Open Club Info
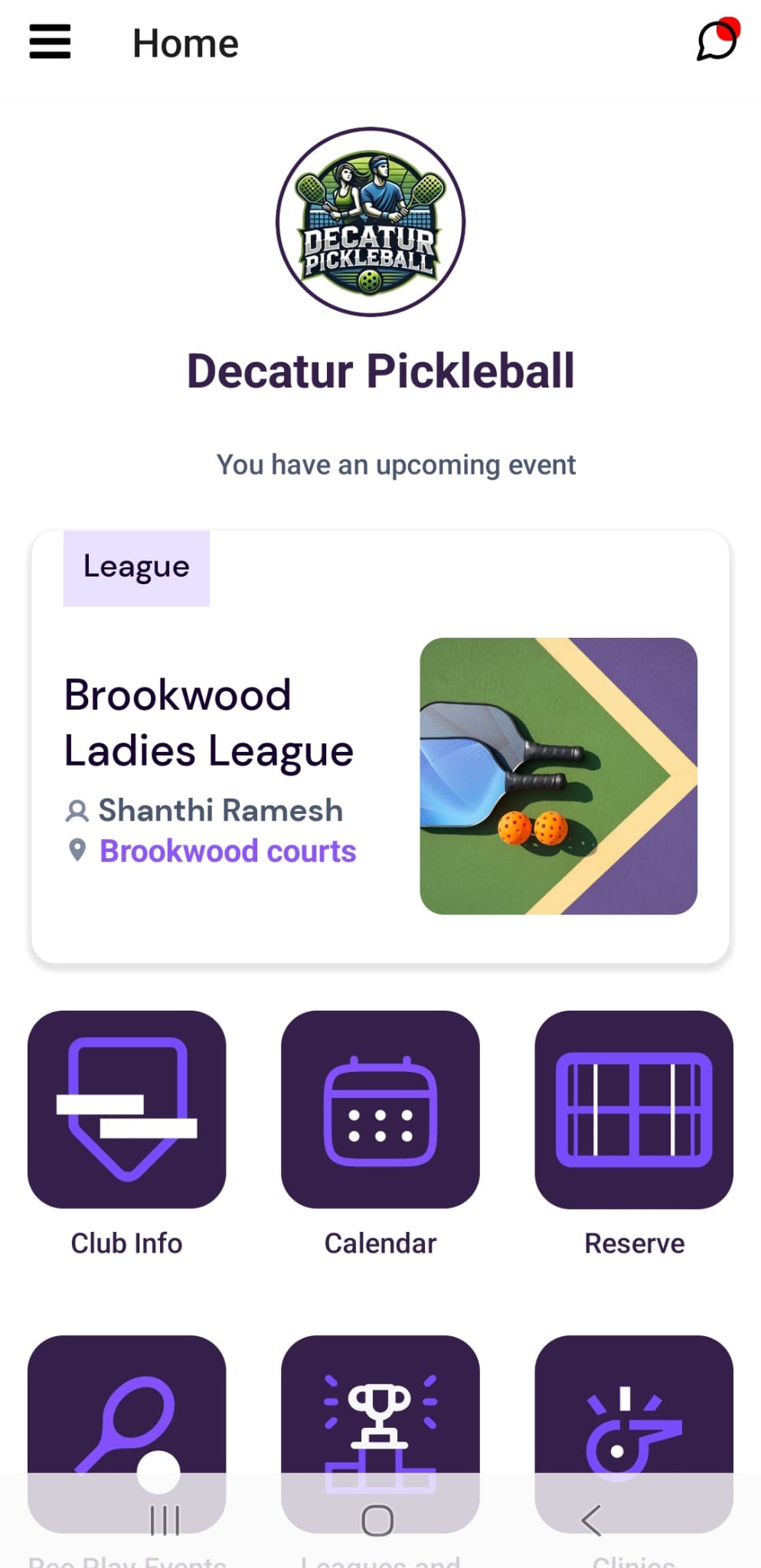This screenshot has height=1568, width=761. pos(126,1109)
